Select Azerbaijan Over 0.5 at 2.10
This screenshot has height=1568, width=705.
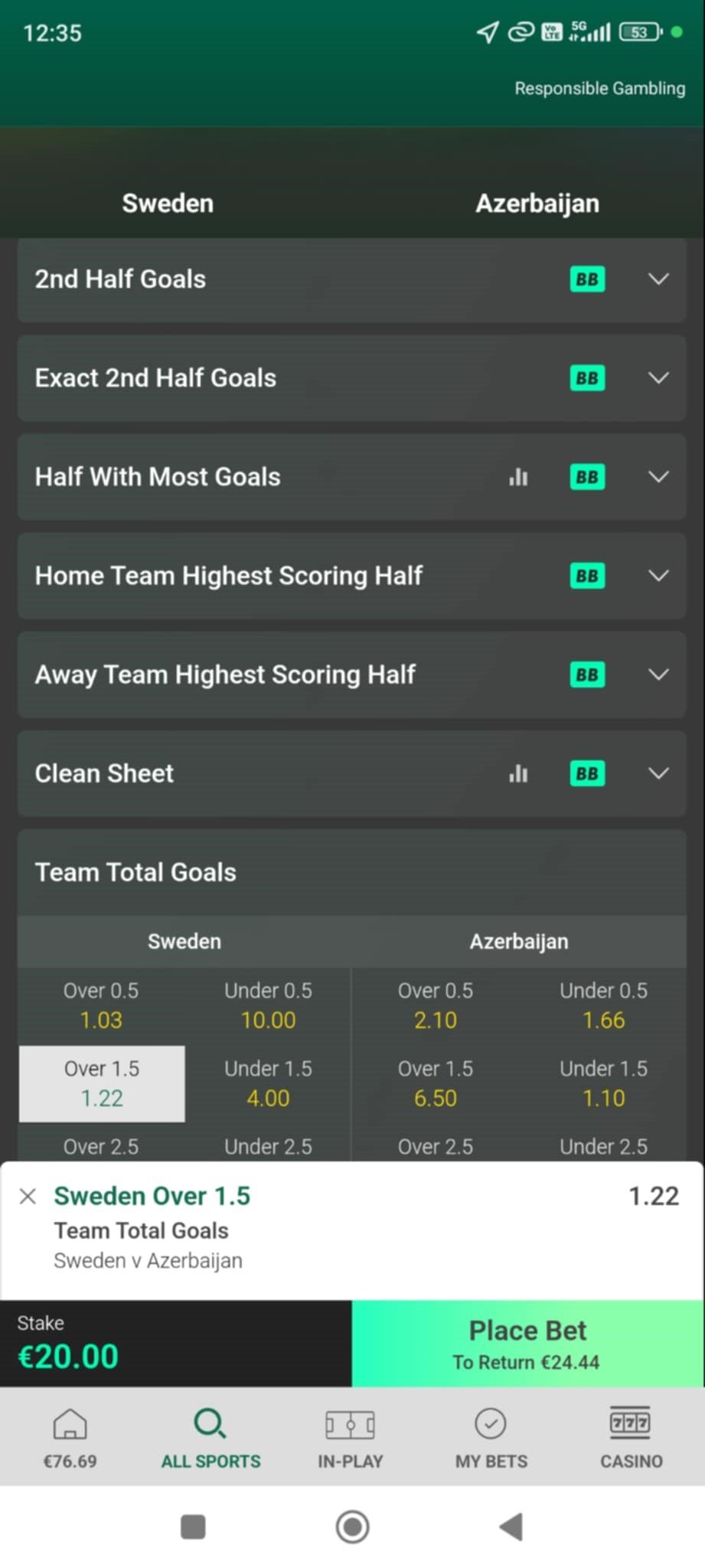[x=436, y=1005]
